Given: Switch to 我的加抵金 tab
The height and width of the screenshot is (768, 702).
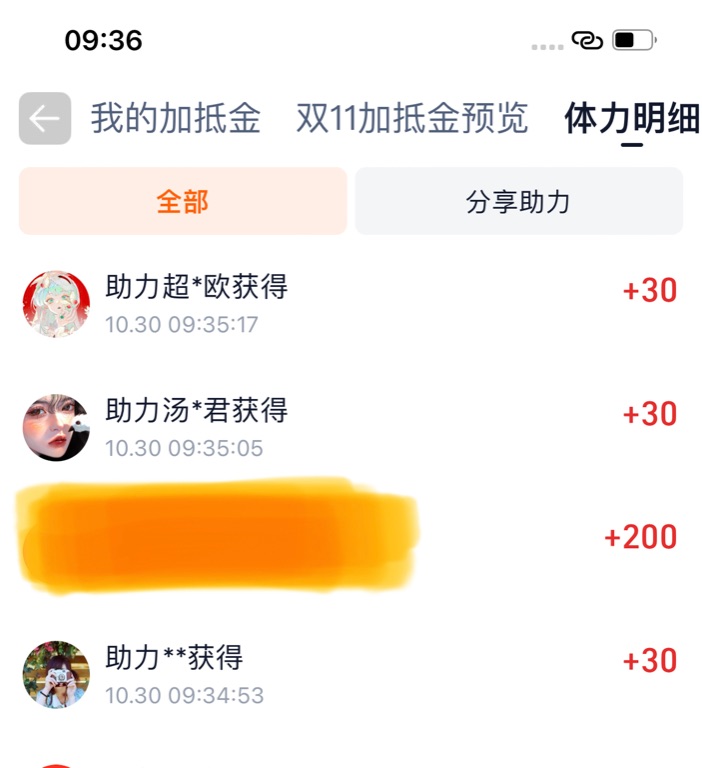Looking at the screenshot, I should (176, 119).
